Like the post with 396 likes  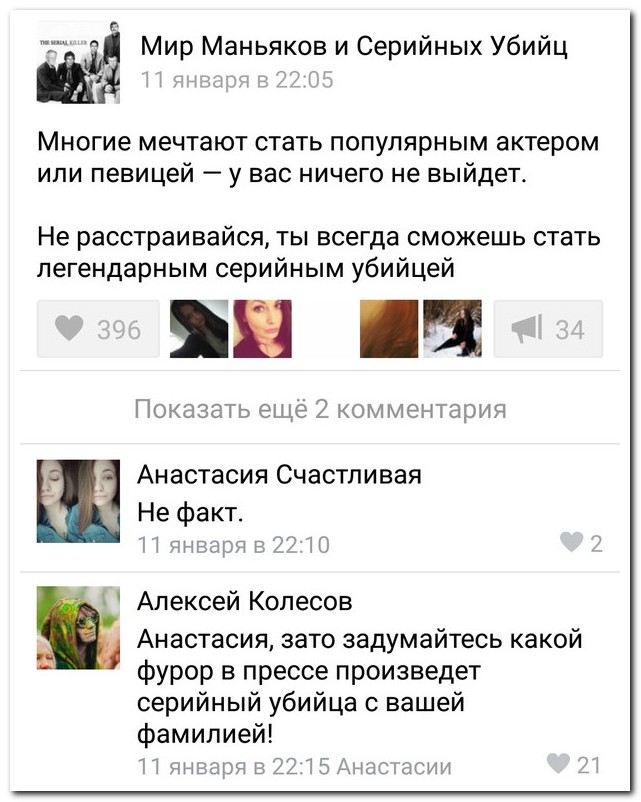point(98,329)
